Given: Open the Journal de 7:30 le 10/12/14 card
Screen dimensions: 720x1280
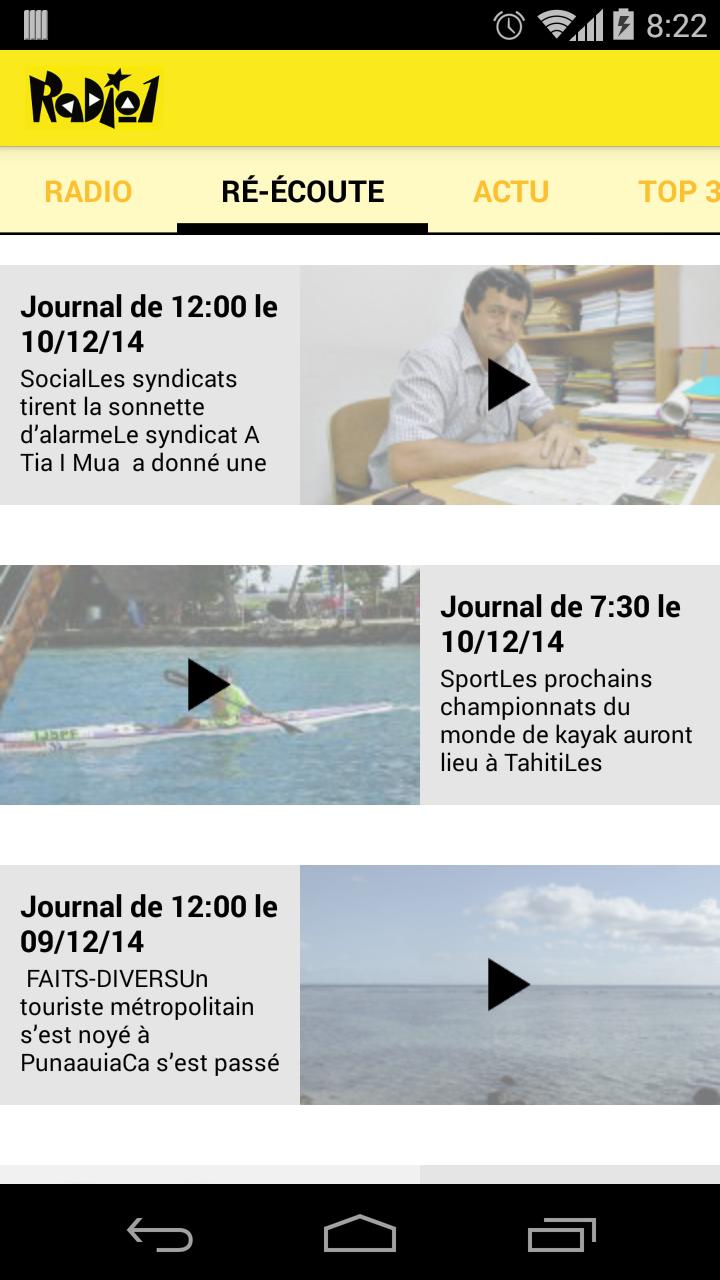Looking at the screenshot, I should point(360,685).
